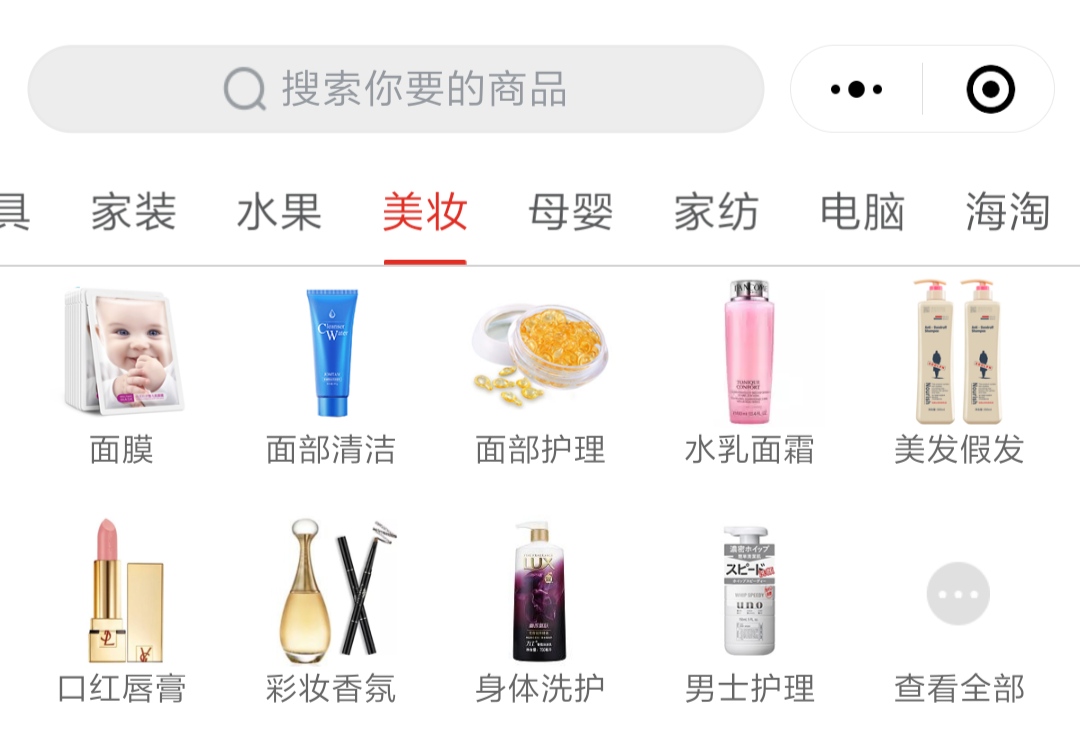
Task: View the 身体洗护 products
Action: (x=540, y=612)
